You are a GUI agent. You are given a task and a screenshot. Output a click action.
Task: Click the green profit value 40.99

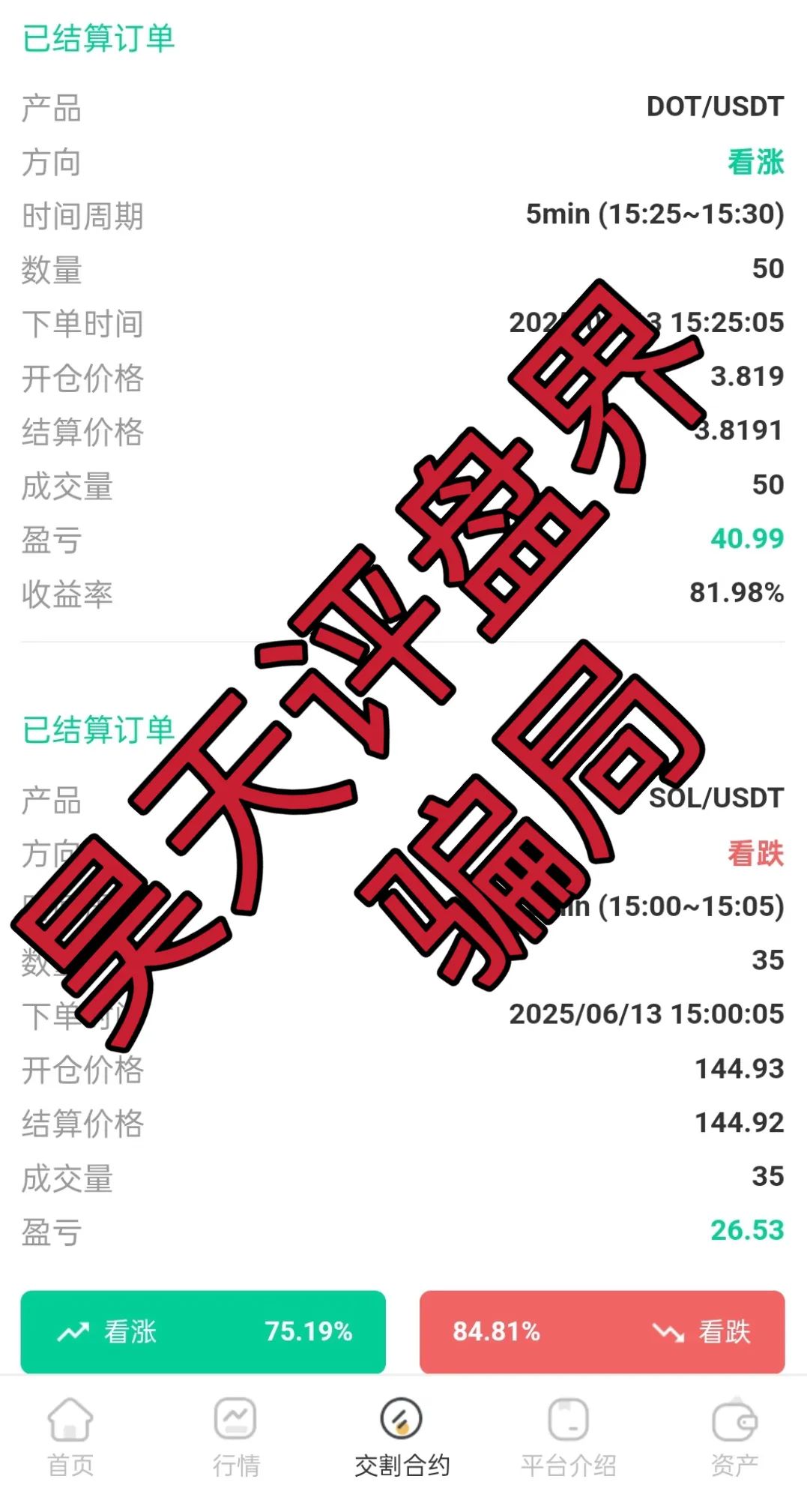pos(746,539)
